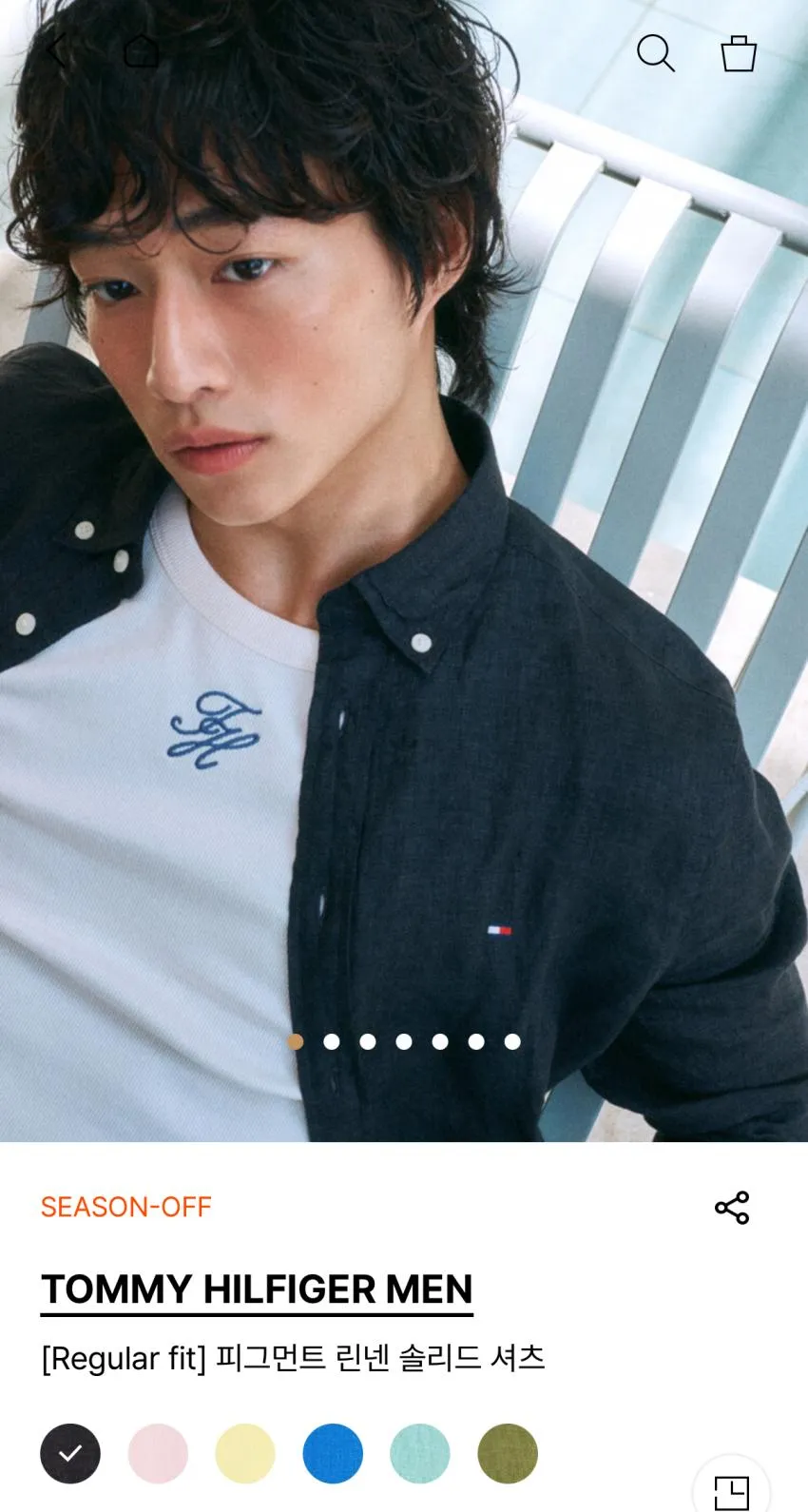Pick the blue color swatch
This screenshot has height=1512, width=808.
coord(333,1453)
